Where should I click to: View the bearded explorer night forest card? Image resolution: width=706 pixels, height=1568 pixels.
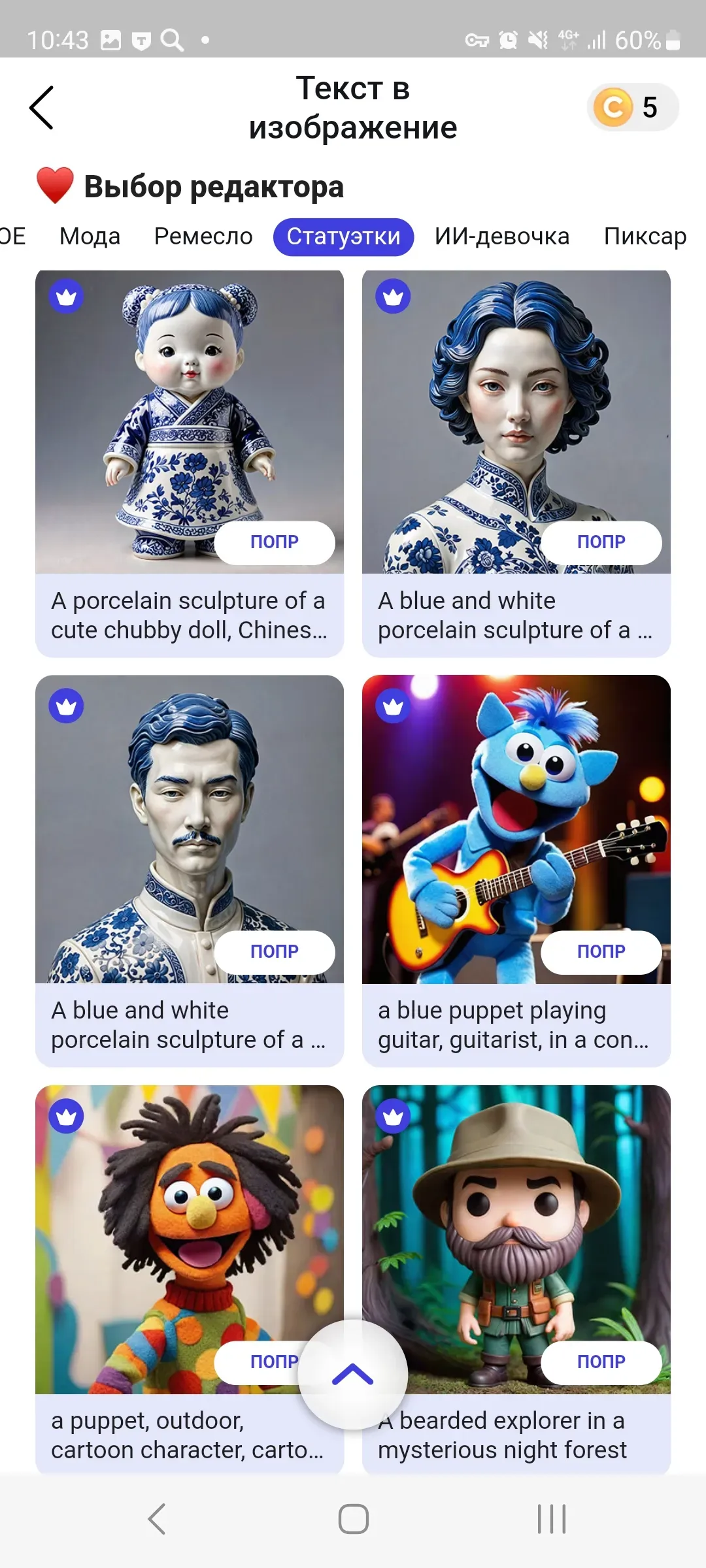(516, 1228)
